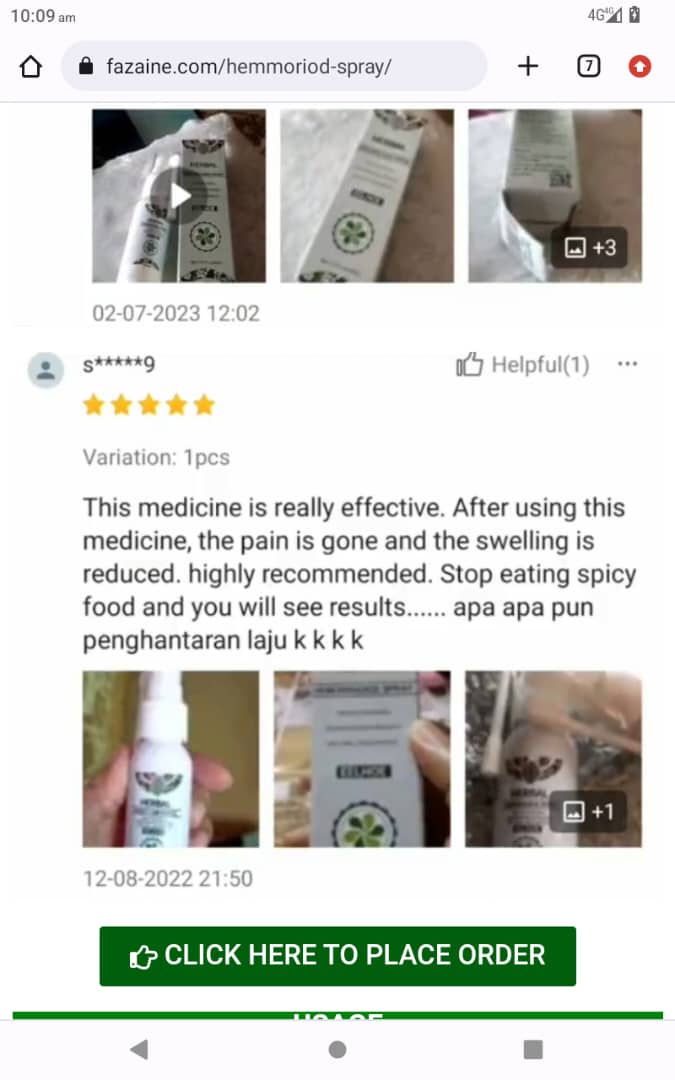Play the review video thumbnail
The image size is (675, 1080).
pyautogui.click(x=179, y=196)
